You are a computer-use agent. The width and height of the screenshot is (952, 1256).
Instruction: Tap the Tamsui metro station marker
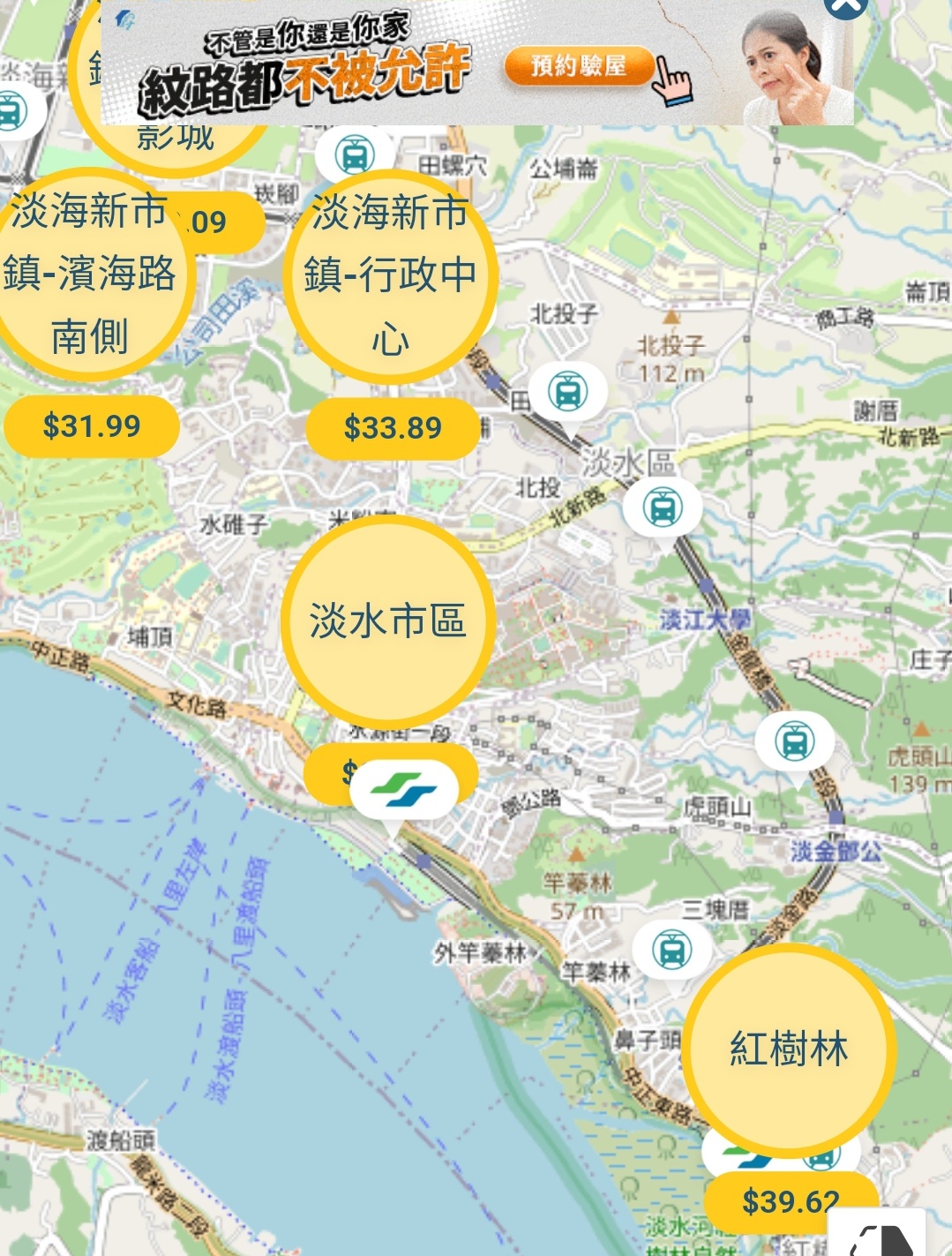(403, 787)
